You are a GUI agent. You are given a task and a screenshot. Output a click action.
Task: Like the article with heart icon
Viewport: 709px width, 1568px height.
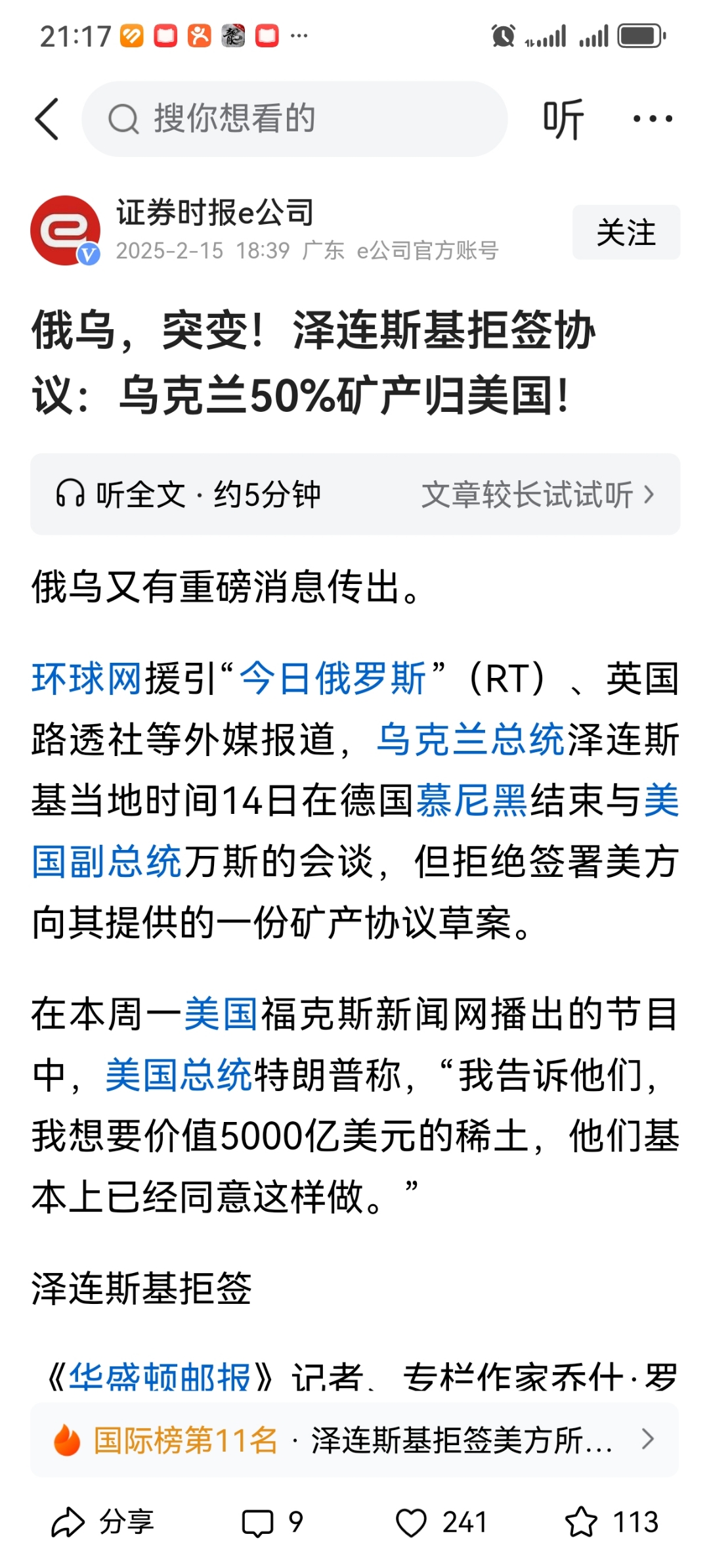coord(412,1522)
